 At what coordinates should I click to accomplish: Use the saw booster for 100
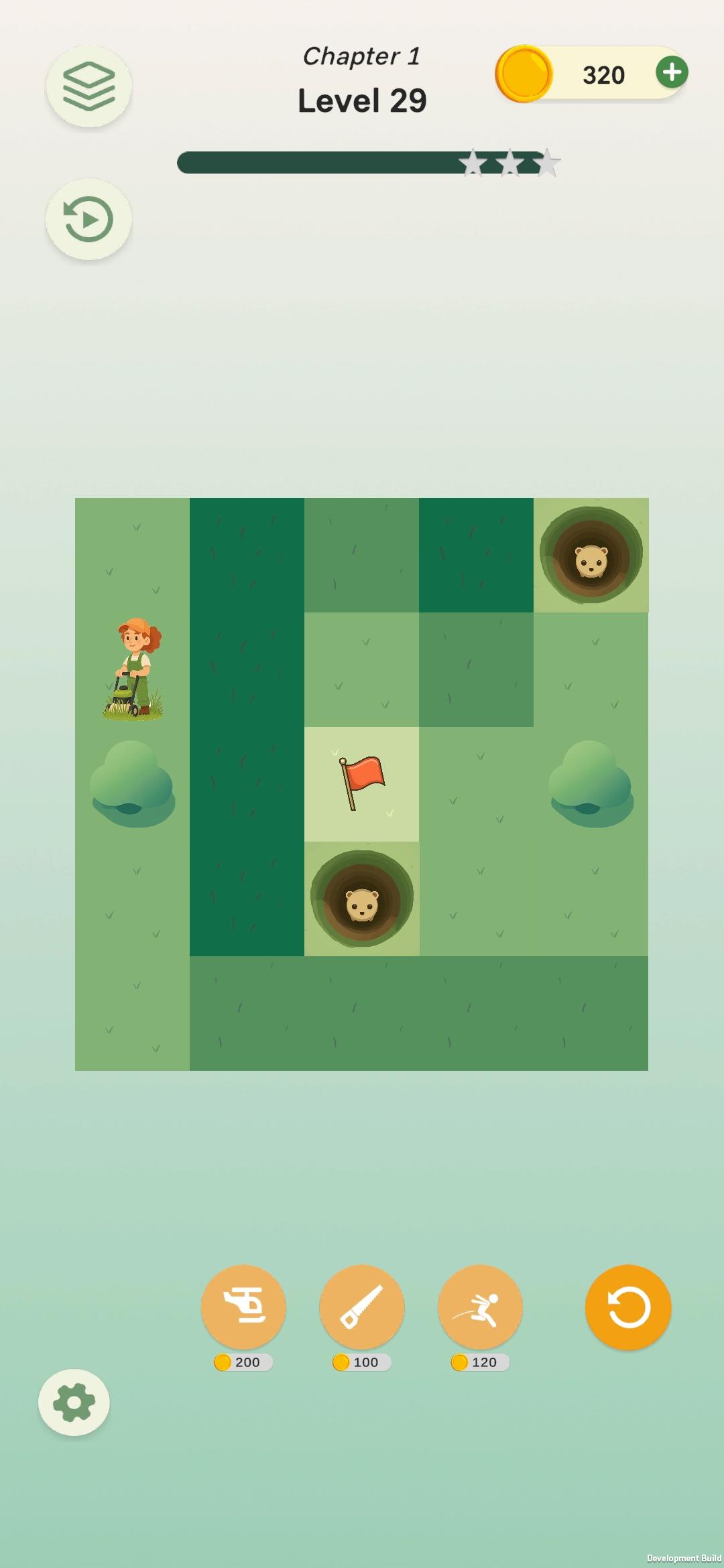click(362, 1307)
